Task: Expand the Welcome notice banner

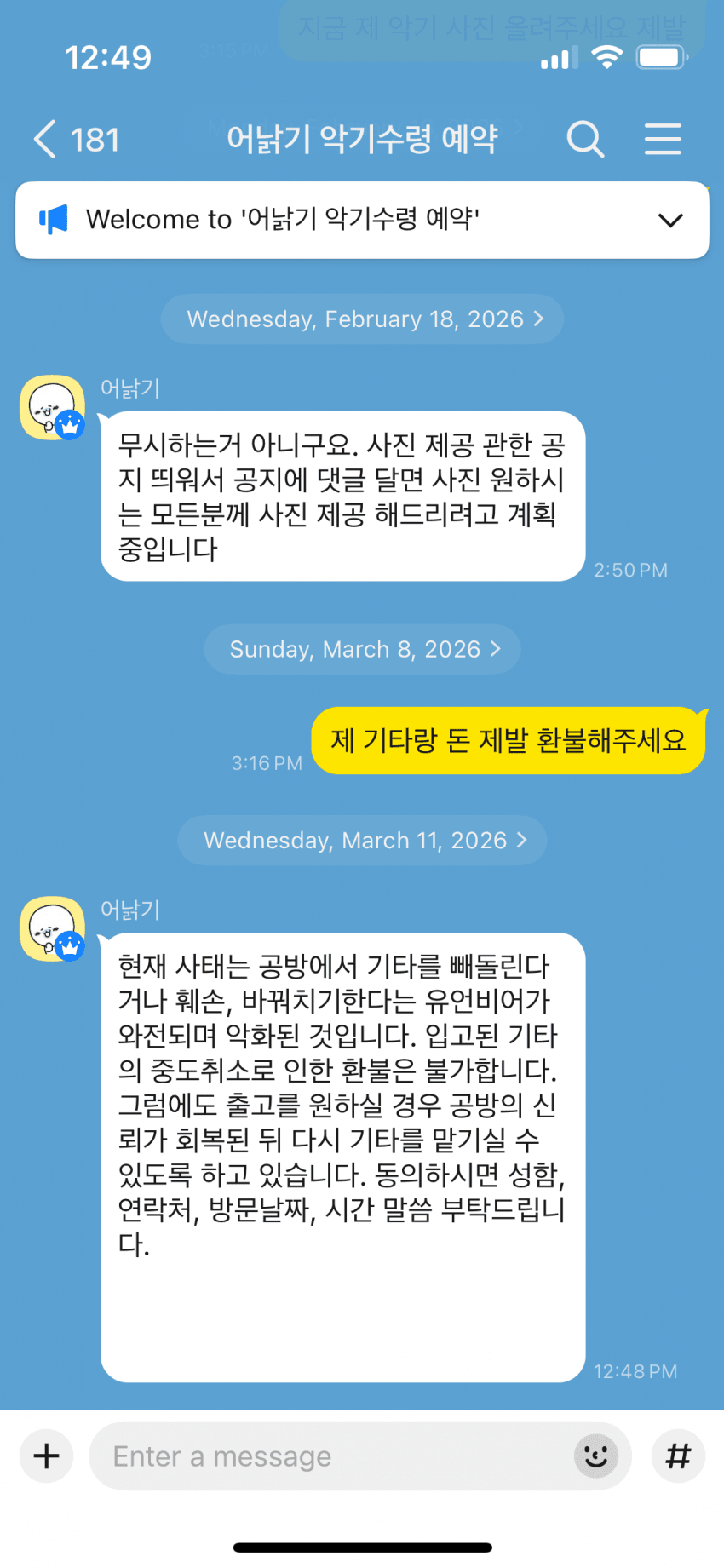Action: click(x=670, y=221)
